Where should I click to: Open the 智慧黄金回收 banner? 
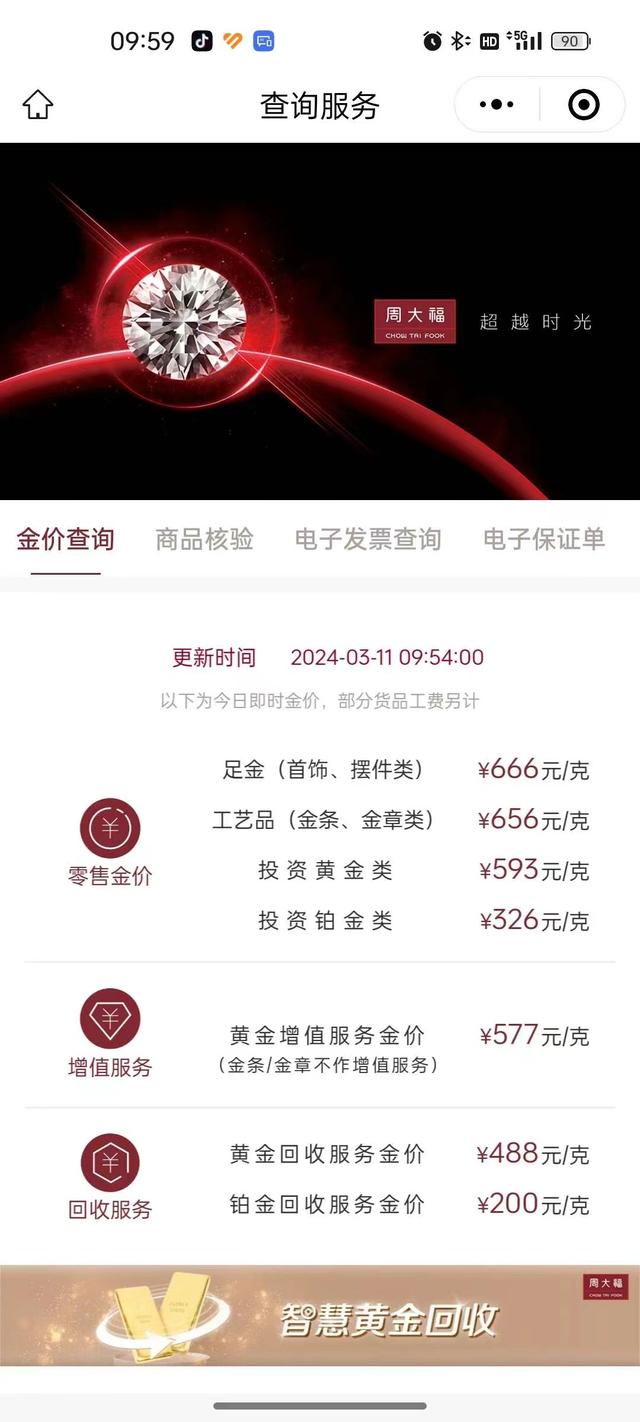click(320, 1316)
